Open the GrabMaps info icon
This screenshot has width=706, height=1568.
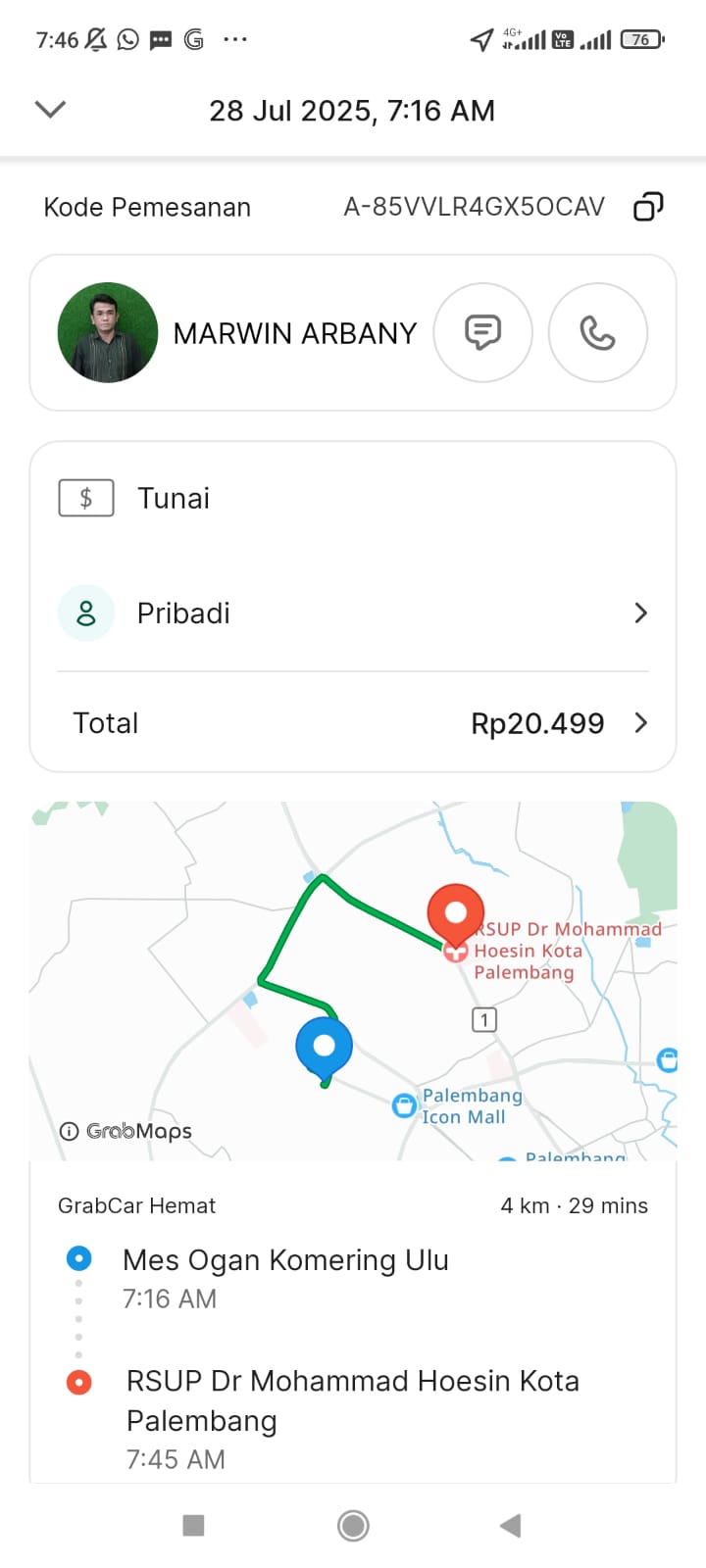tap(70, 1131)
